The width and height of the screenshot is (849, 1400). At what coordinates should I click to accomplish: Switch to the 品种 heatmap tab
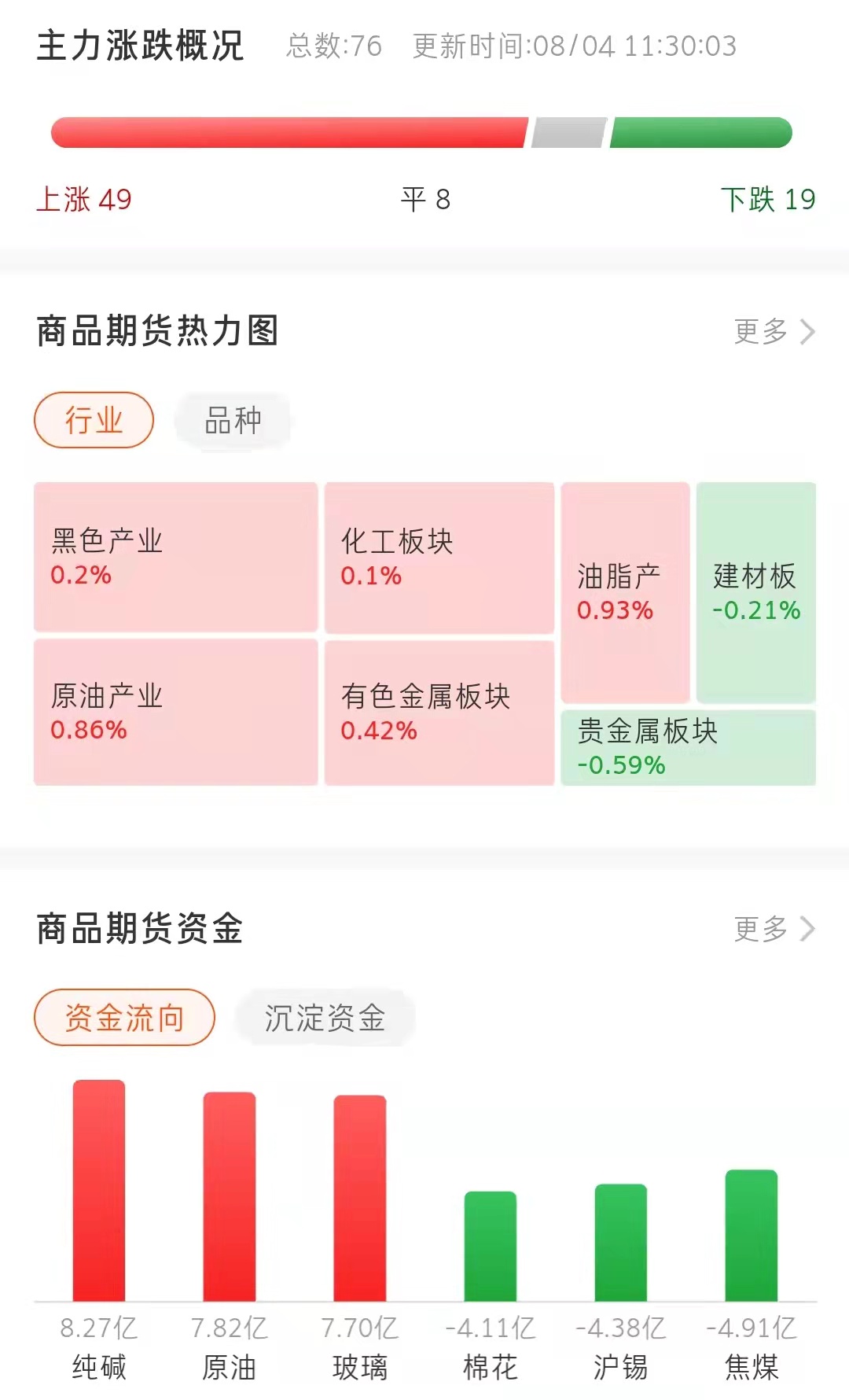pos(233,420)
